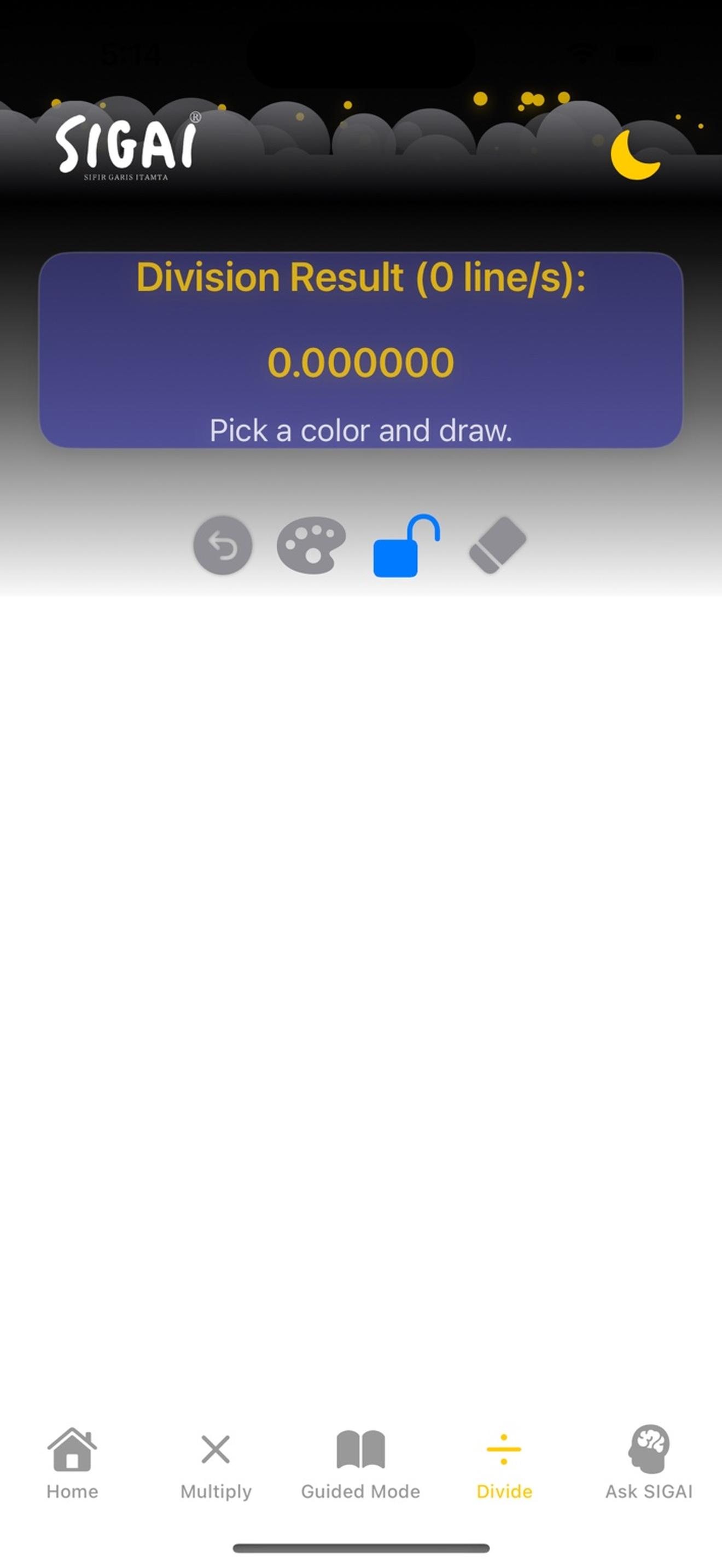Toggle the night mode moon icon
Image resolution: width=722 pixels, height=1568 pixels.
pyautogui.click(x=634, y=155)
